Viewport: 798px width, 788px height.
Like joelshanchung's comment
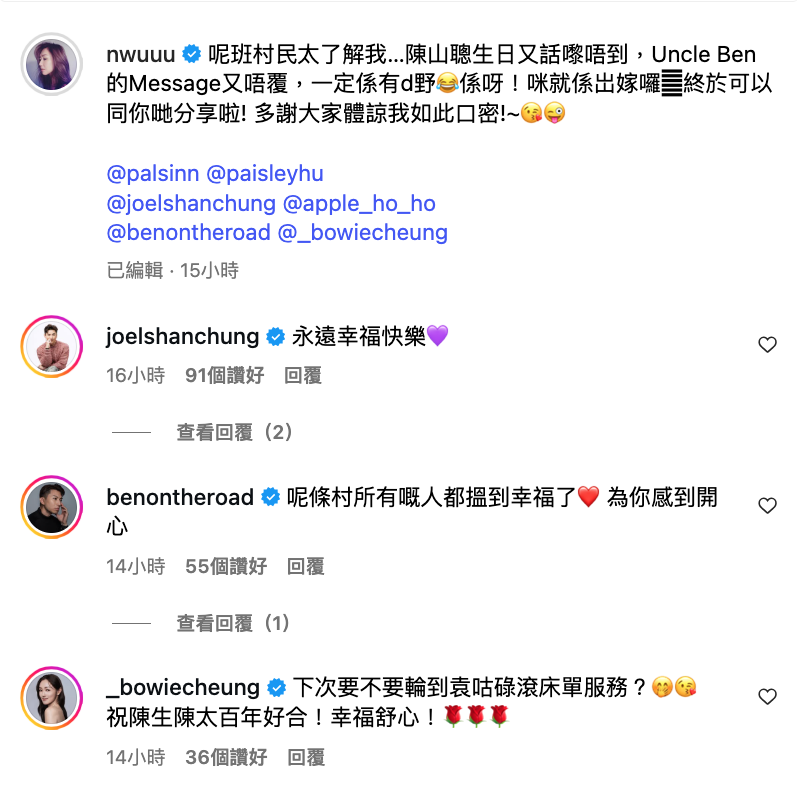[x=767, y=345]
